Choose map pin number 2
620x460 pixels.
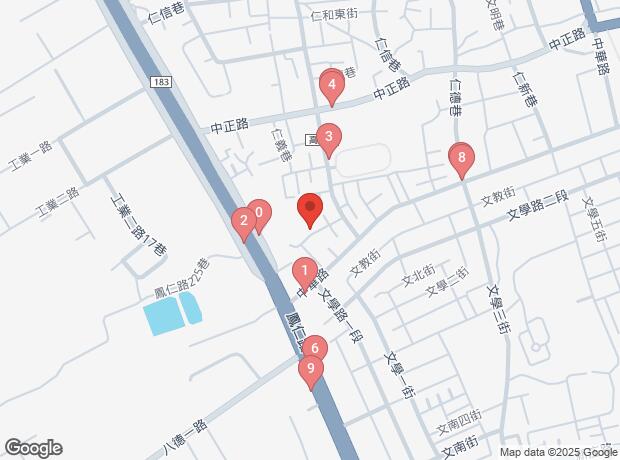click(243, 222)
